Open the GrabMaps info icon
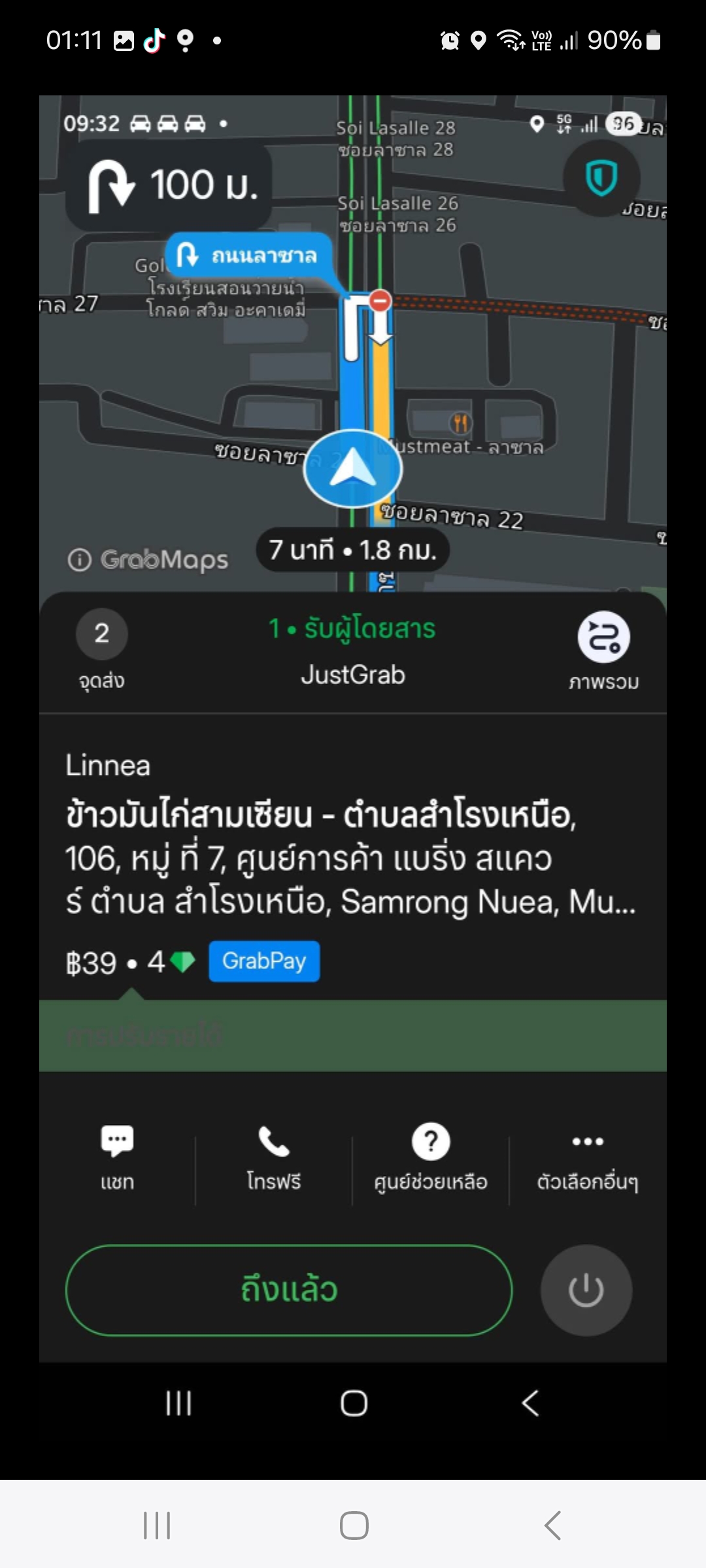This screenshot has height=1568, width=706. pos(80,560)
